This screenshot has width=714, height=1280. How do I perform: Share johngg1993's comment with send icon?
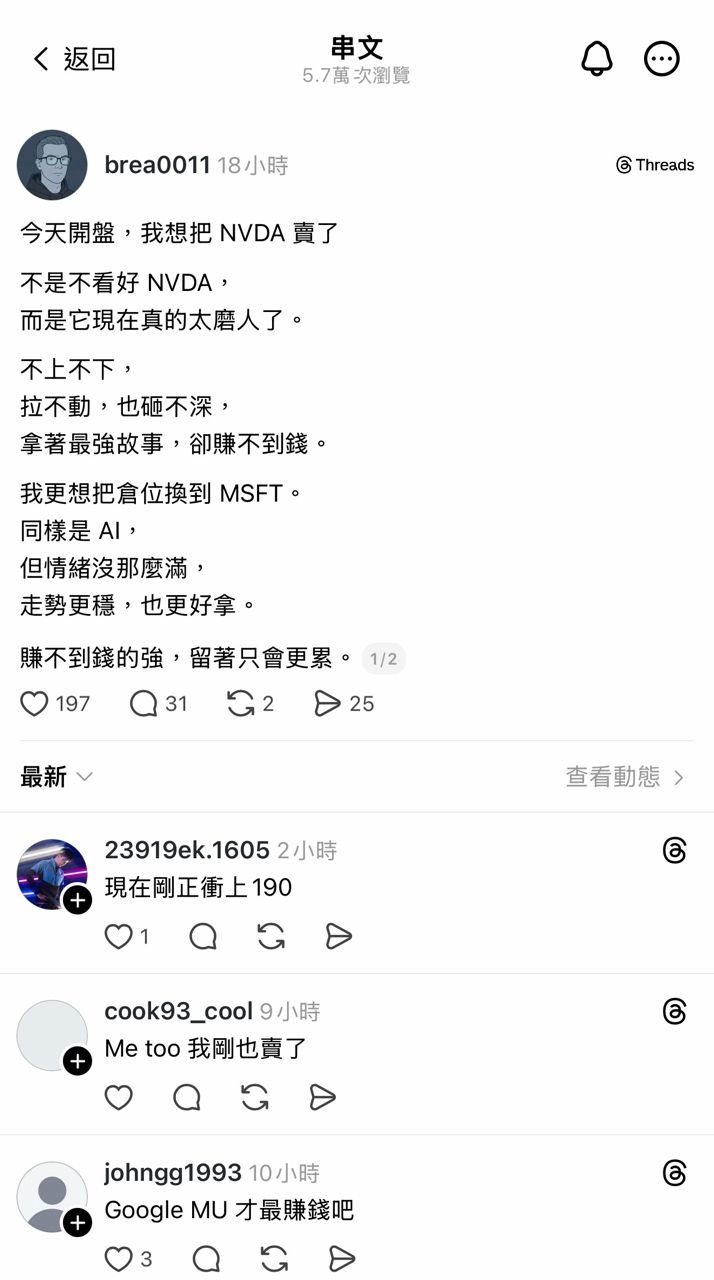point(342,1258)
